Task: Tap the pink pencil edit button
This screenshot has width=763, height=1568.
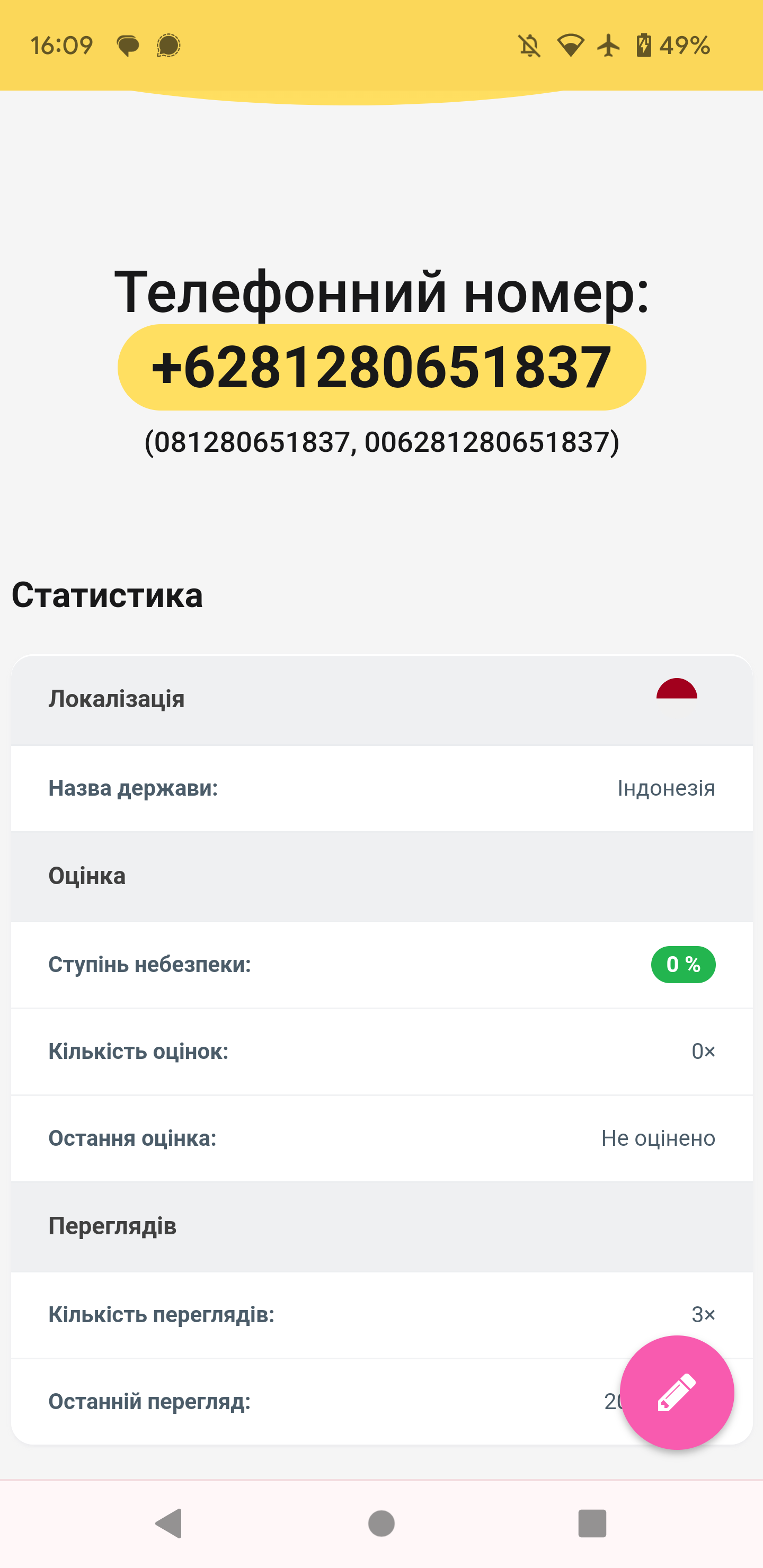Action: coord(677,1392)
